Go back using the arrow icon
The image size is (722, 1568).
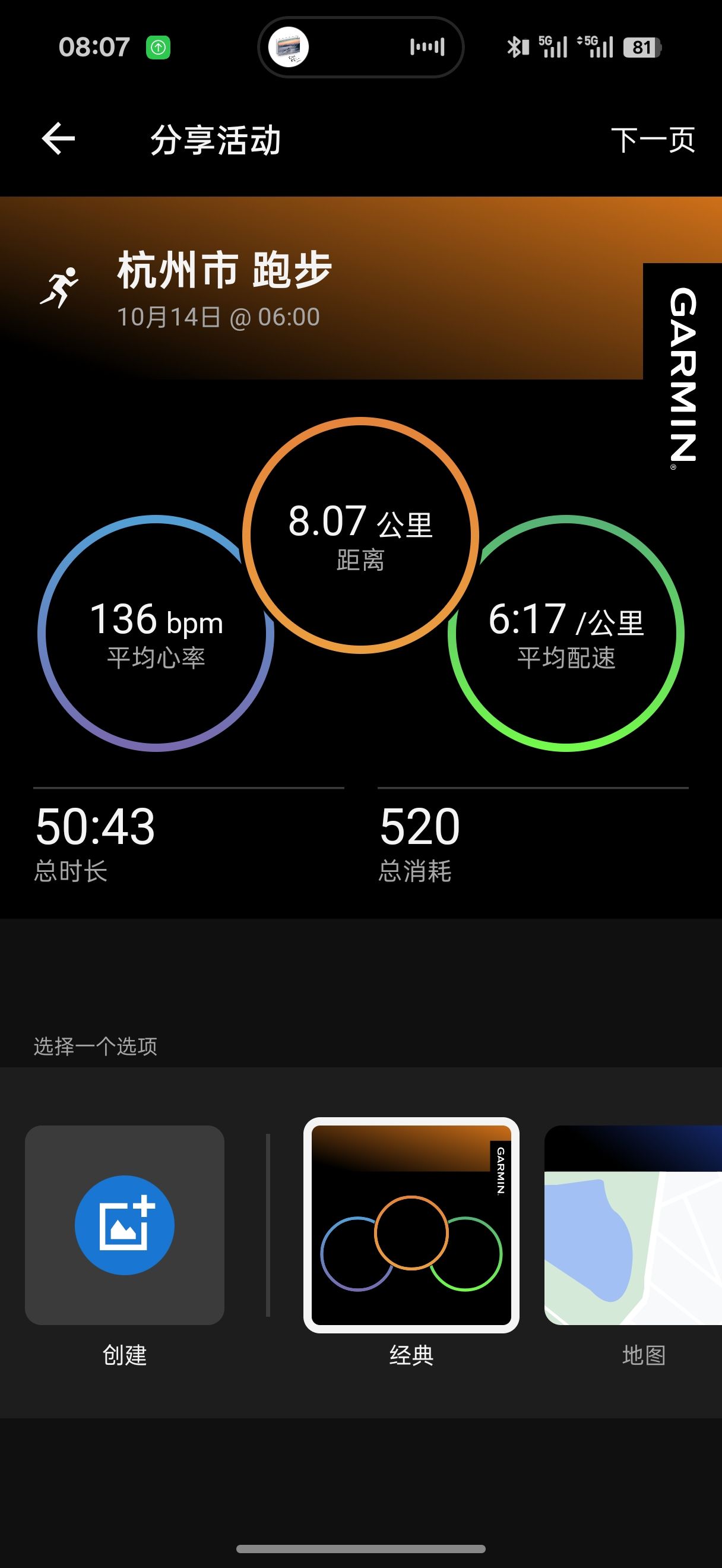click(x=58, y=139)
